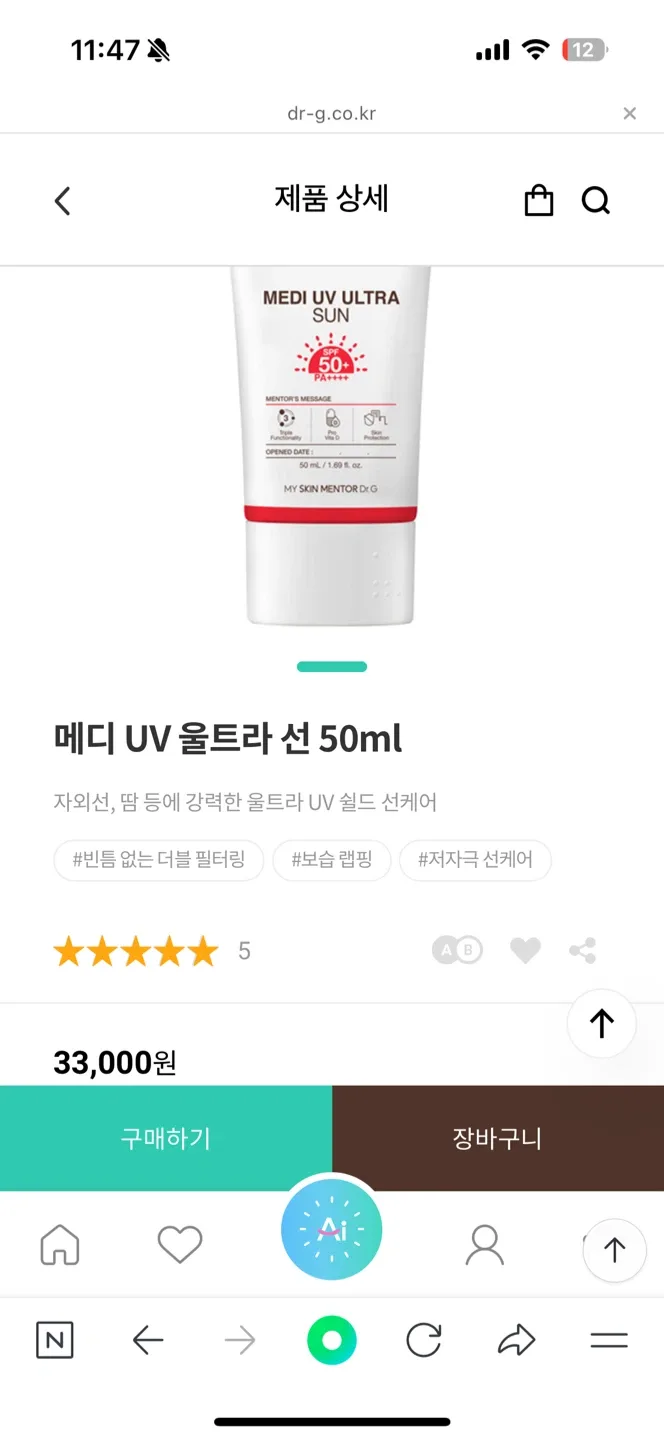Select the #빈틈 없는 더블 필터링 chip
Image resolution: width=664 pixels, height=1440 pixels.
click(159, 859)
